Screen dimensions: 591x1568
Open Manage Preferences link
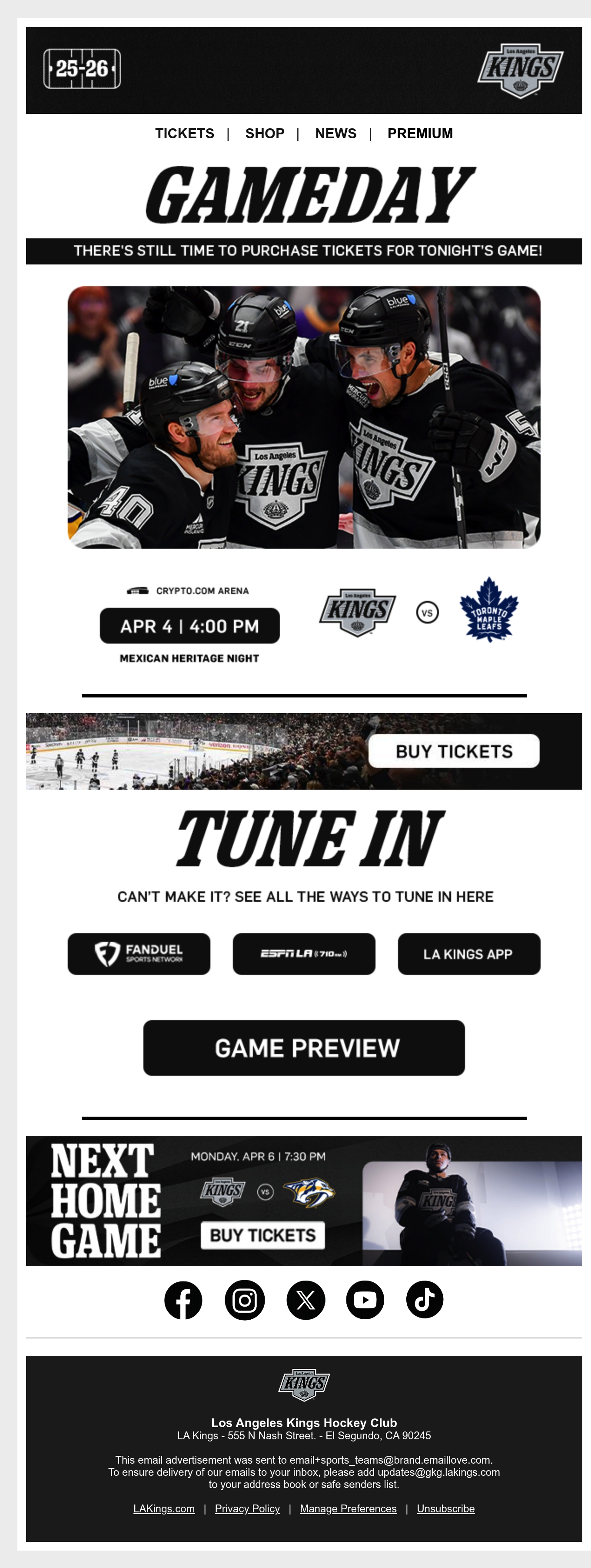click(x=349, y=1509)
